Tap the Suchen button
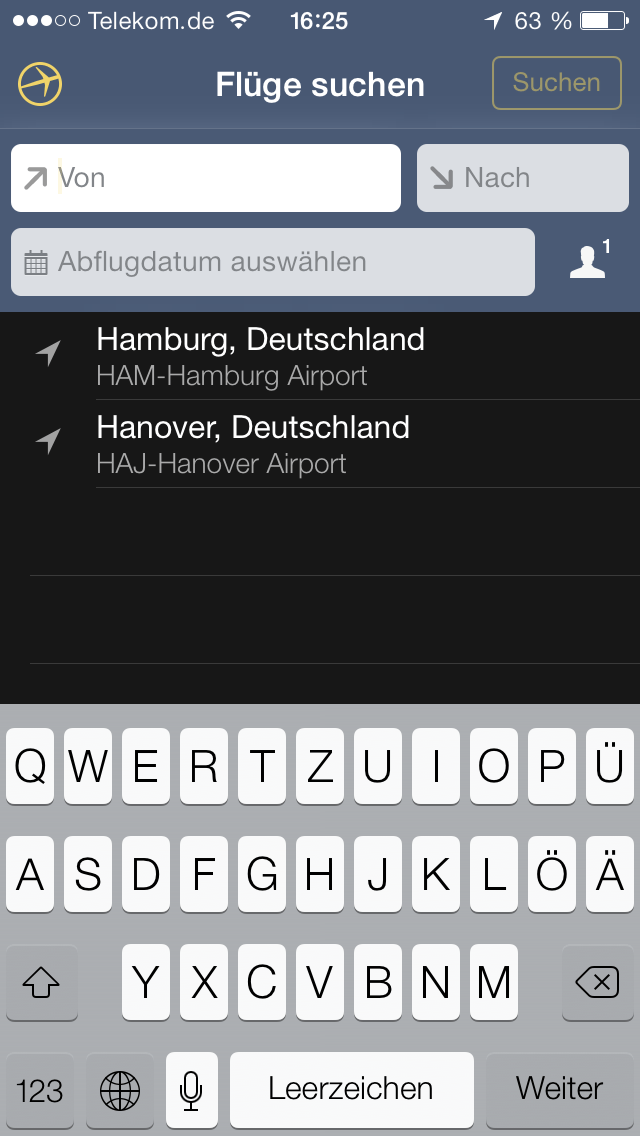This screenshot has height=1136, width=640. [x=557, y=83]
